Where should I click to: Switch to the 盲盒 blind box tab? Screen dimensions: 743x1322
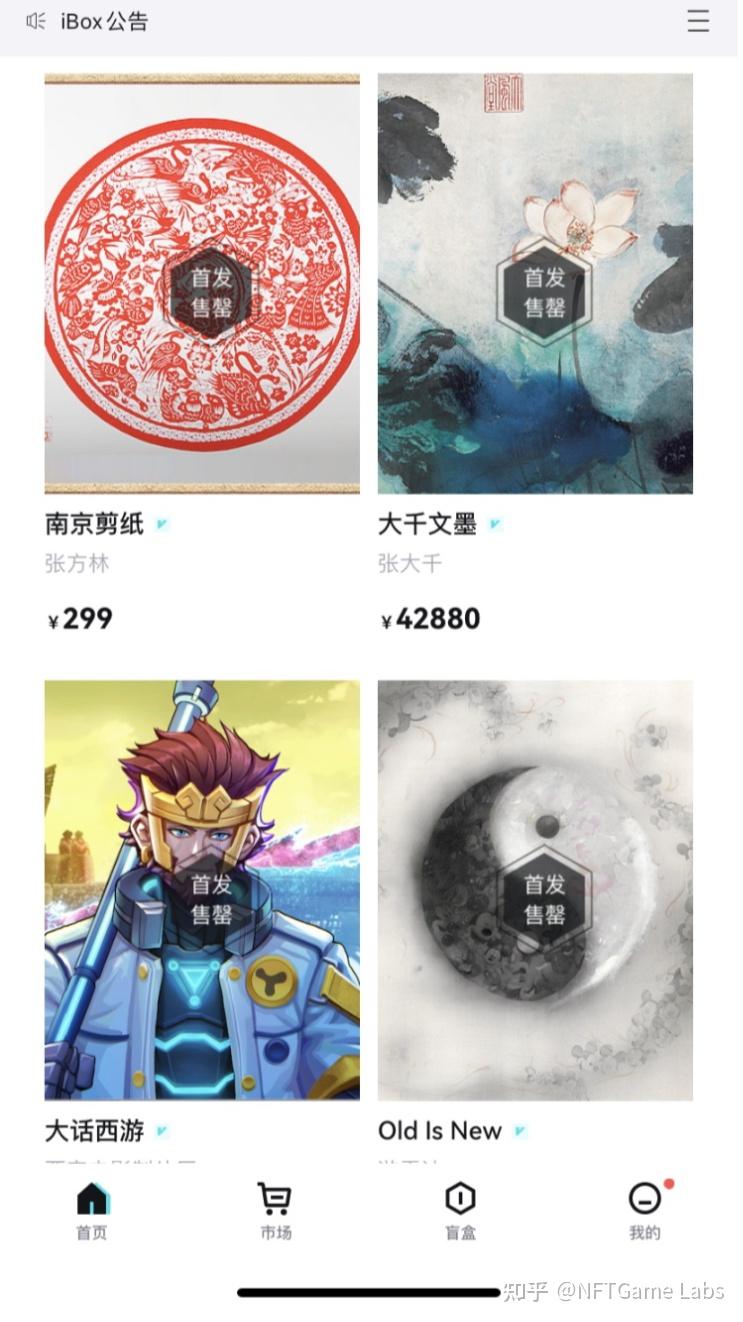coord(460,1211)
